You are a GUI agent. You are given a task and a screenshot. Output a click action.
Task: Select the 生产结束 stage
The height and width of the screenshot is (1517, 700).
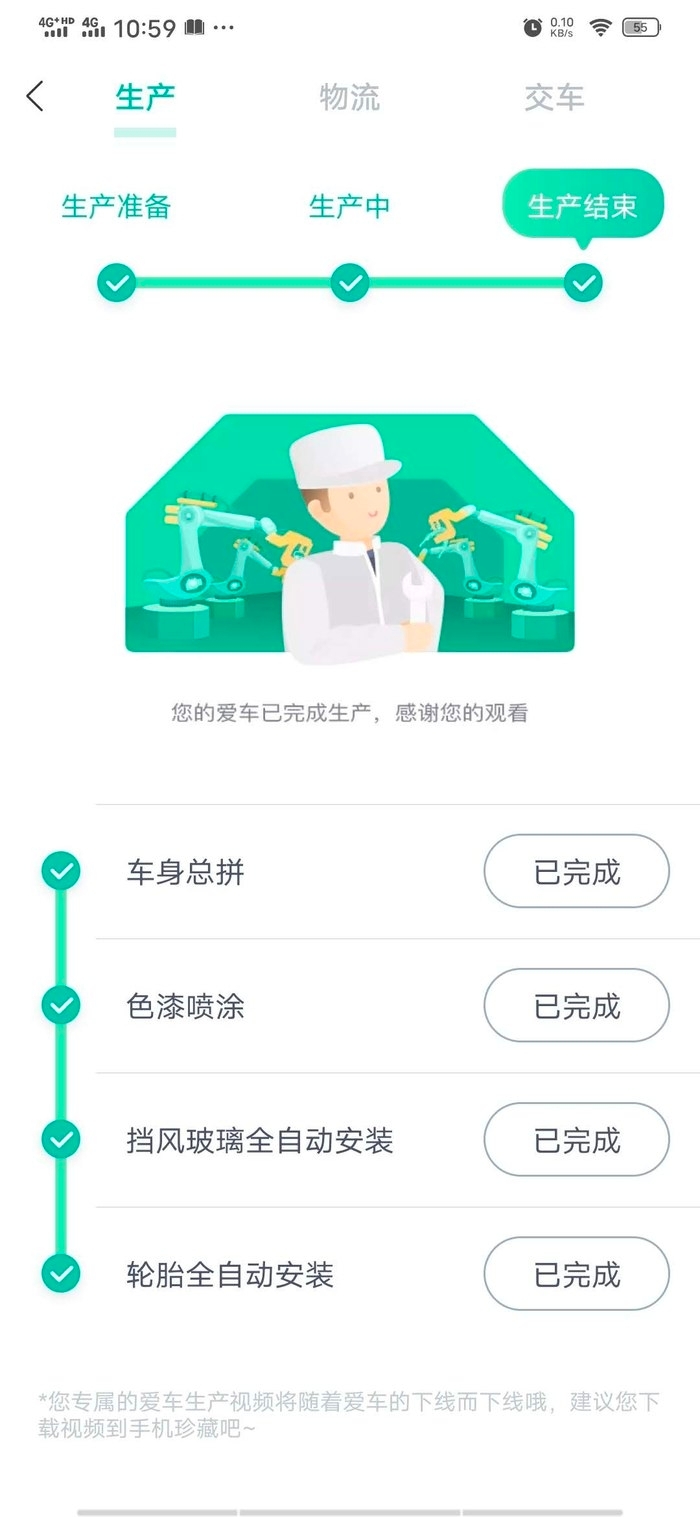pos(582,206)
